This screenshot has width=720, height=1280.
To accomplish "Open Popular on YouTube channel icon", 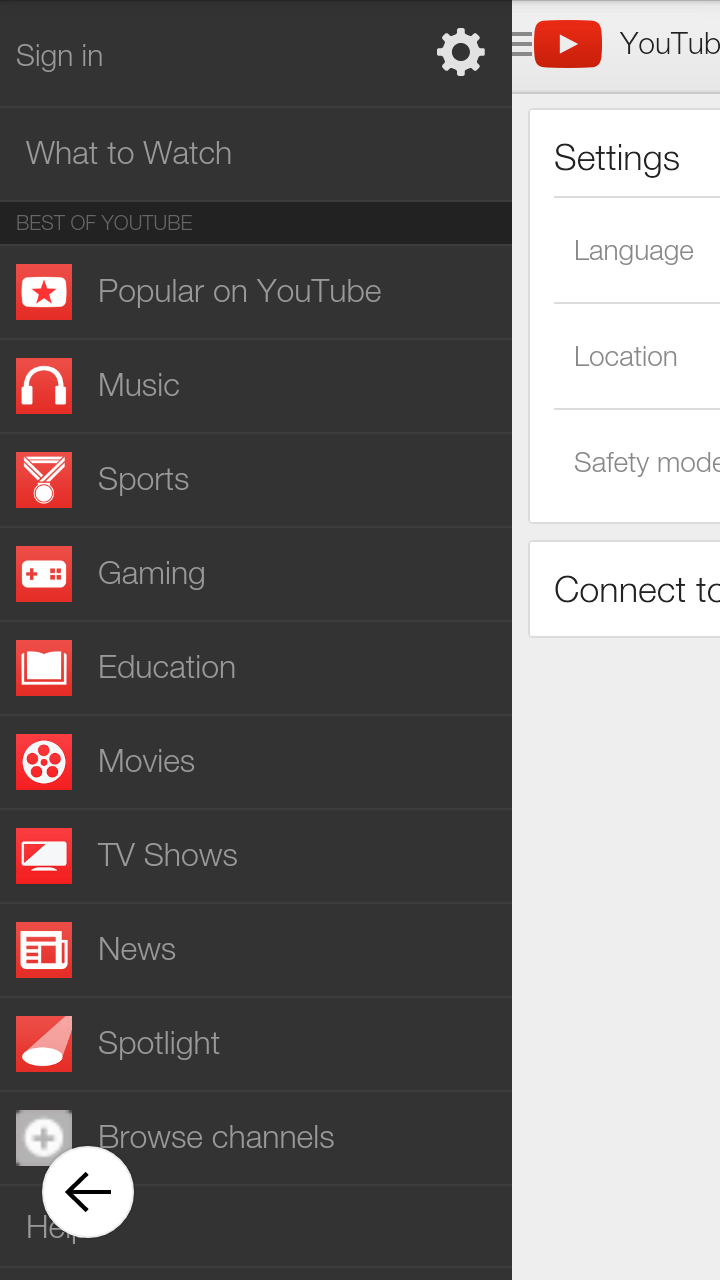I will (x=43, y=292).
